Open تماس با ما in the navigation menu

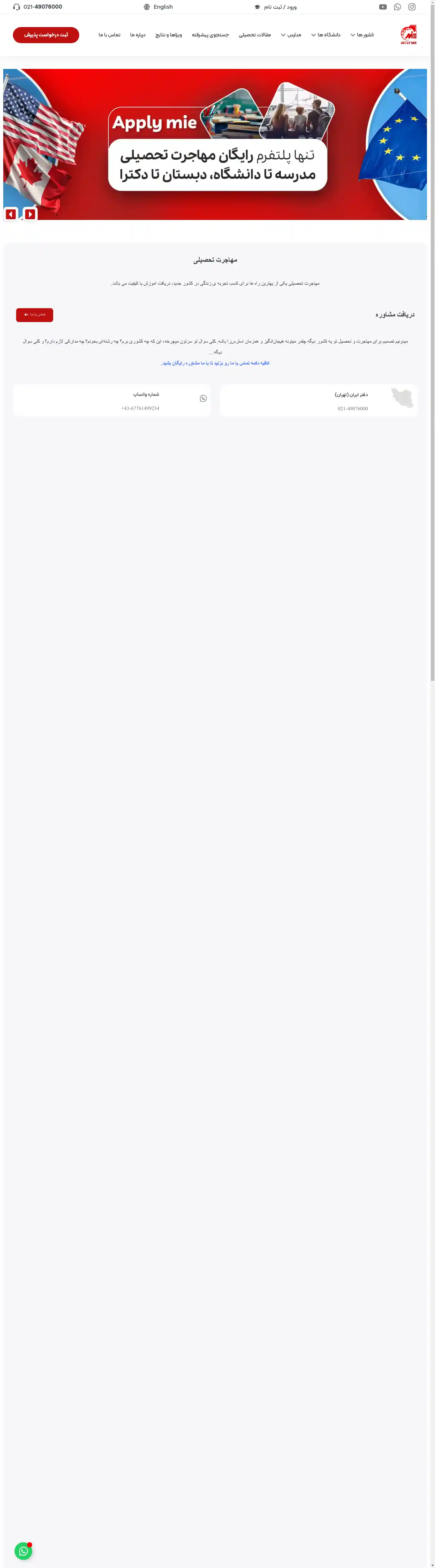[109, 35]
